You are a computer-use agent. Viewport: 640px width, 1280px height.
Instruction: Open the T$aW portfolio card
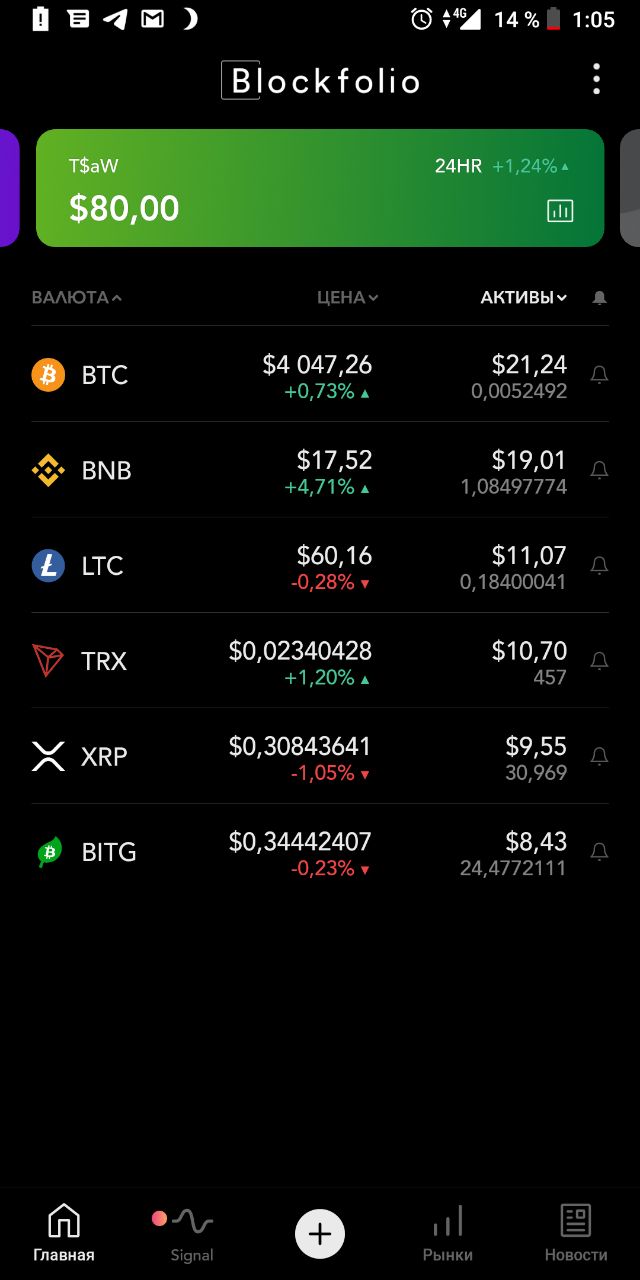pyautogui.click(x=320, y=188)
